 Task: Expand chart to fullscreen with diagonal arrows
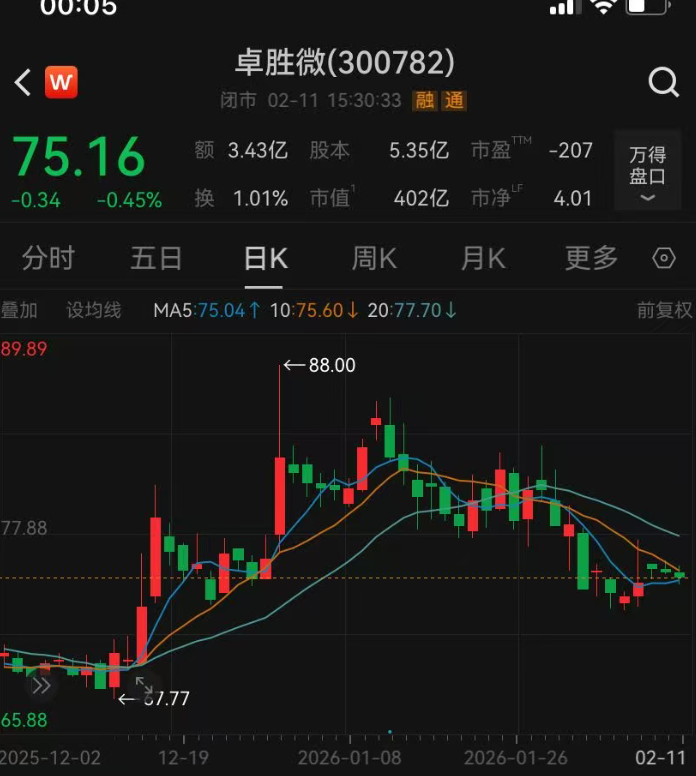[143, 686]
